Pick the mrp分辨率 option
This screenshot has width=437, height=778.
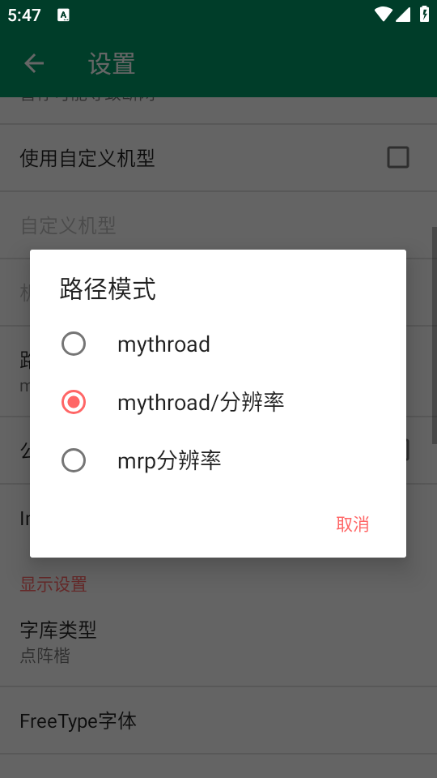point(218,461)
